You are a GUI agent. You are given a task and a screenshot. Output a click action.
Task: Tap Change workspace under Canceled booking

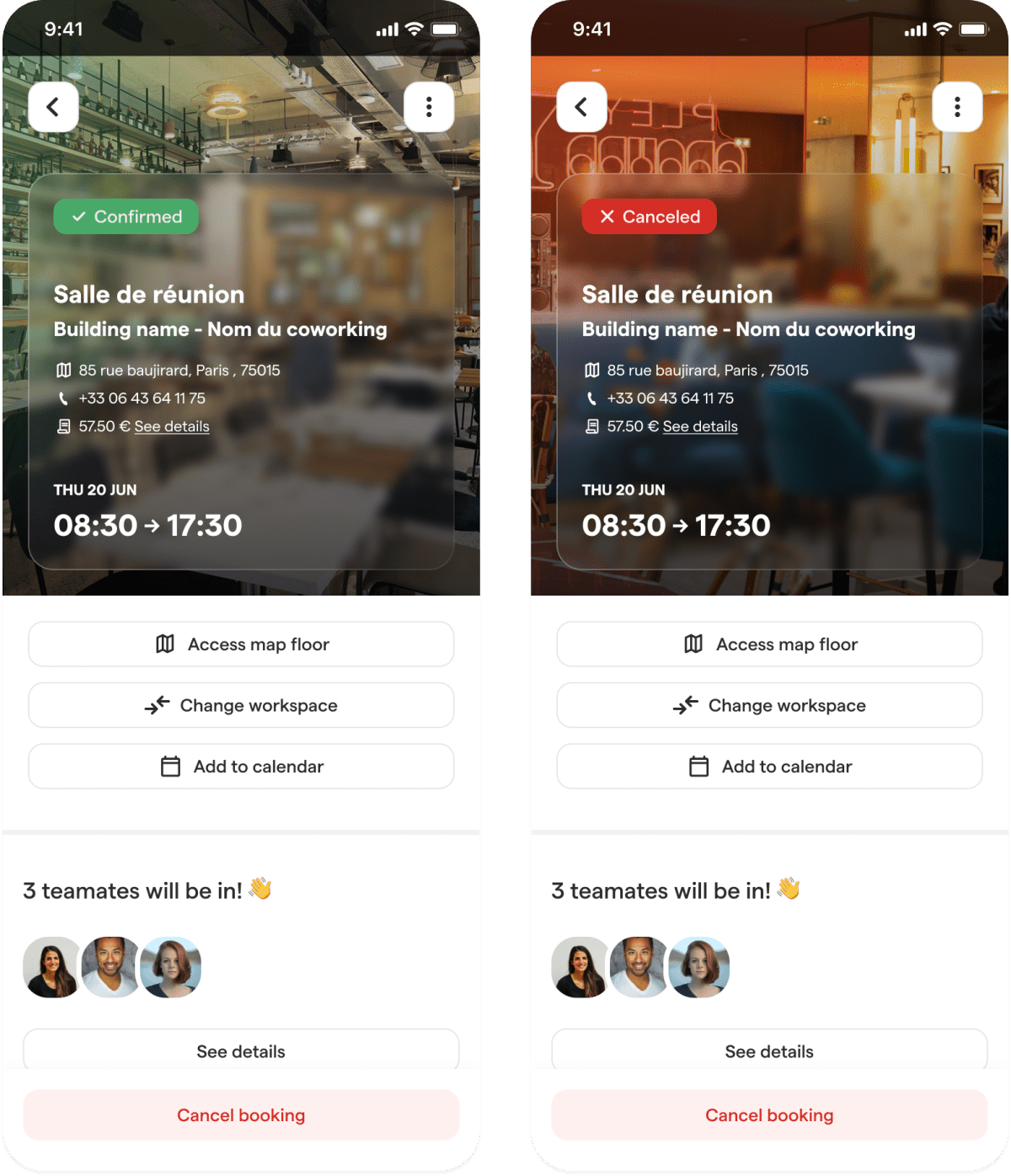tap(769, 705)
